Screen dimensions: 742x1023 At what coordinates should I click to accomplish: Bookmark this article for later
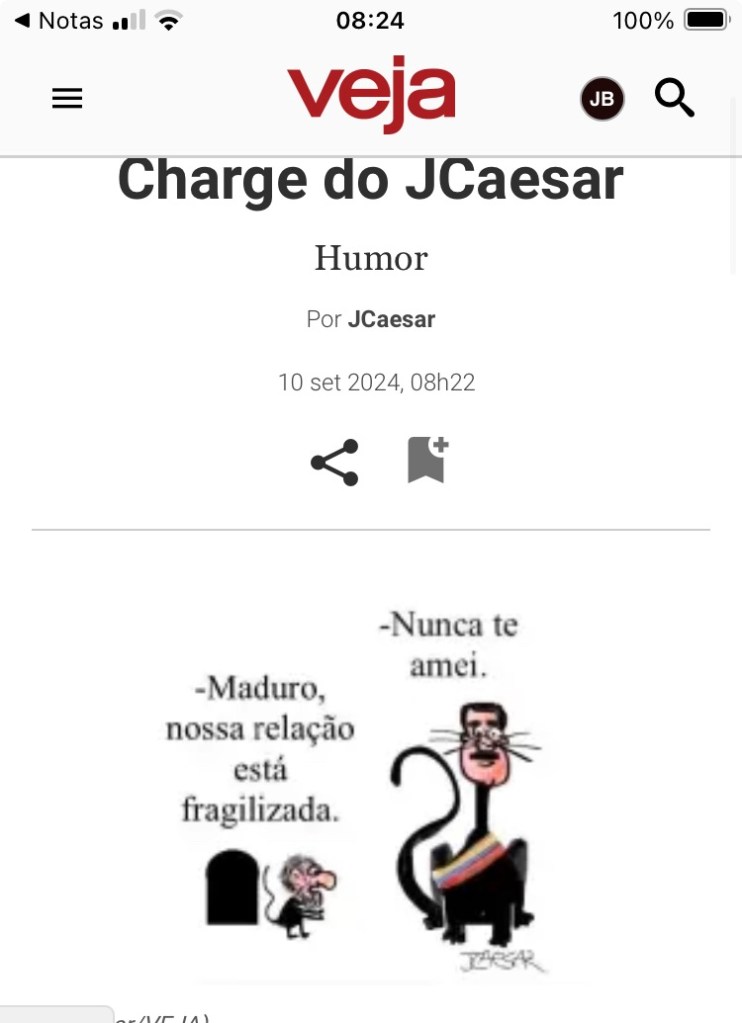coord(427,460)
